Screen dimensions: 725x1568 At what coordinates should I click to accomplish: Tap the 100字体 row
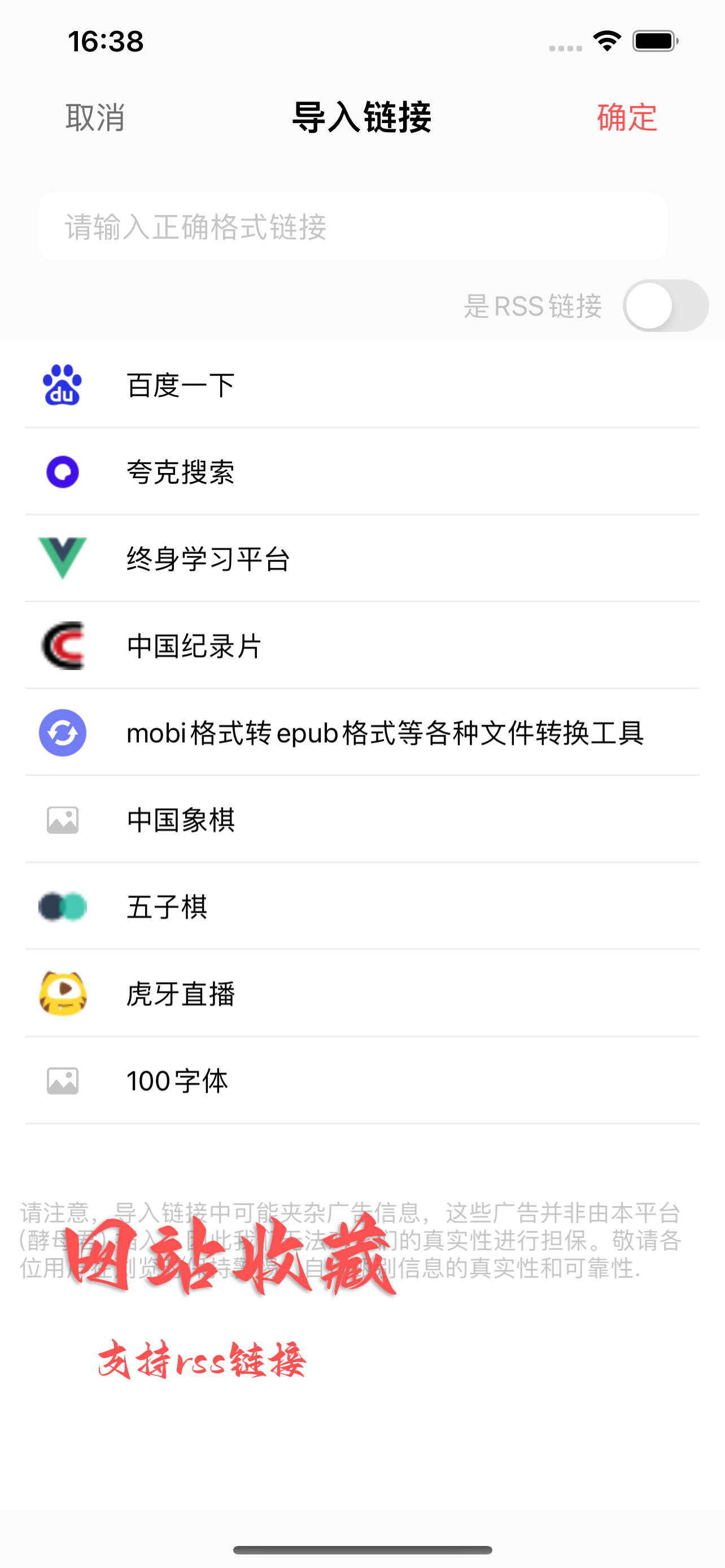(x=362, y=1081)
